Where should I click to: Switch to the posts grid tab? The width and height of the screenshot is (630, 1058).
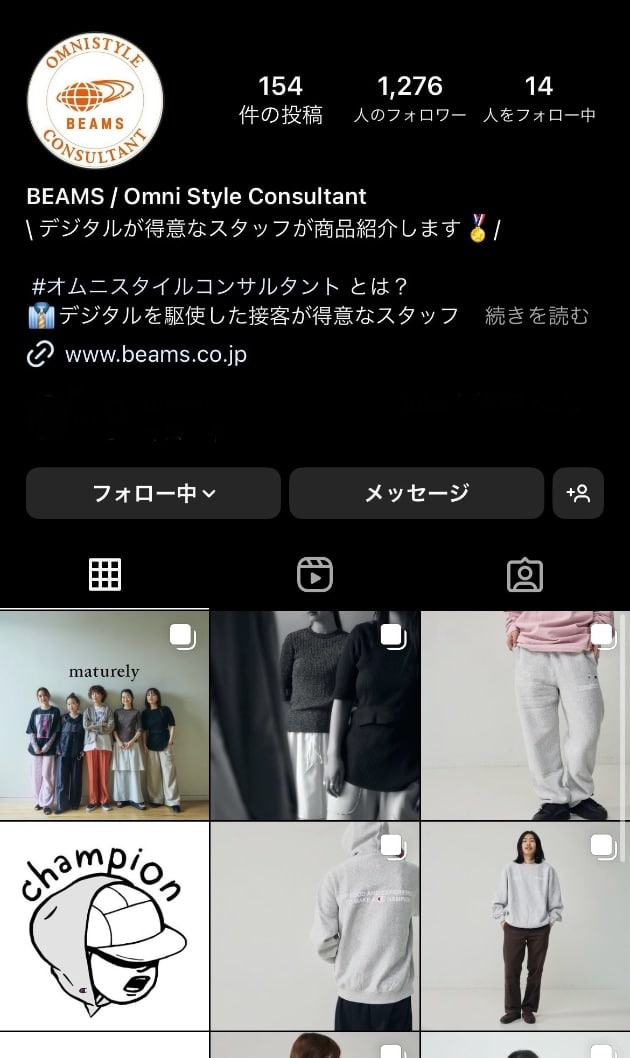pyautogui.click(x=105, y=575)
